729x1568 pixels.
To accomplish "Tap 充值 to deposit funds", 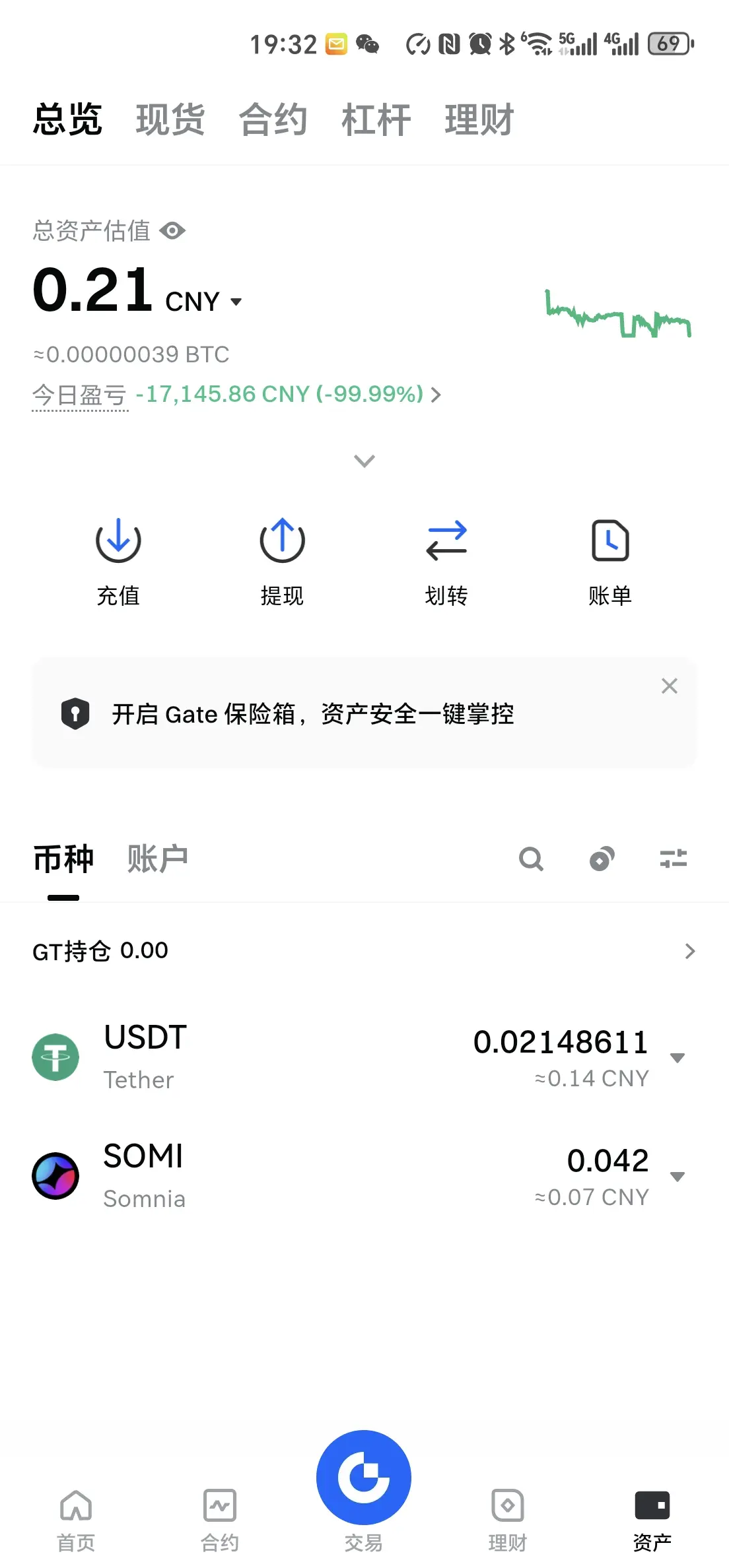I will [x=118, y=560].
